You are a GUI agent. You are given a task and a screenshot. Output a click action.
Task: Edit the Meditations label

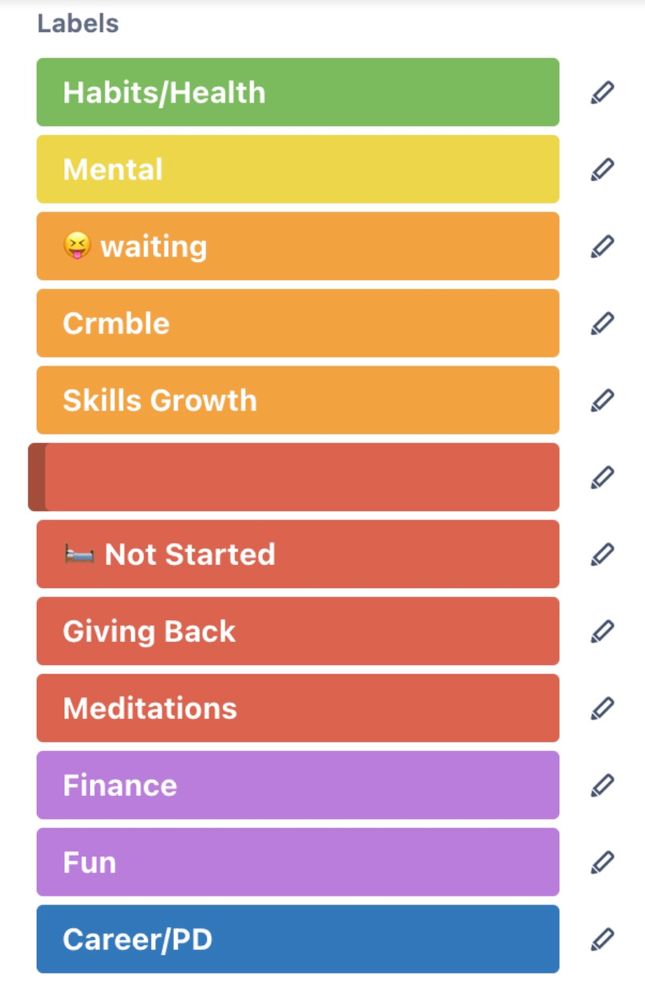click(x=602, y=709)
